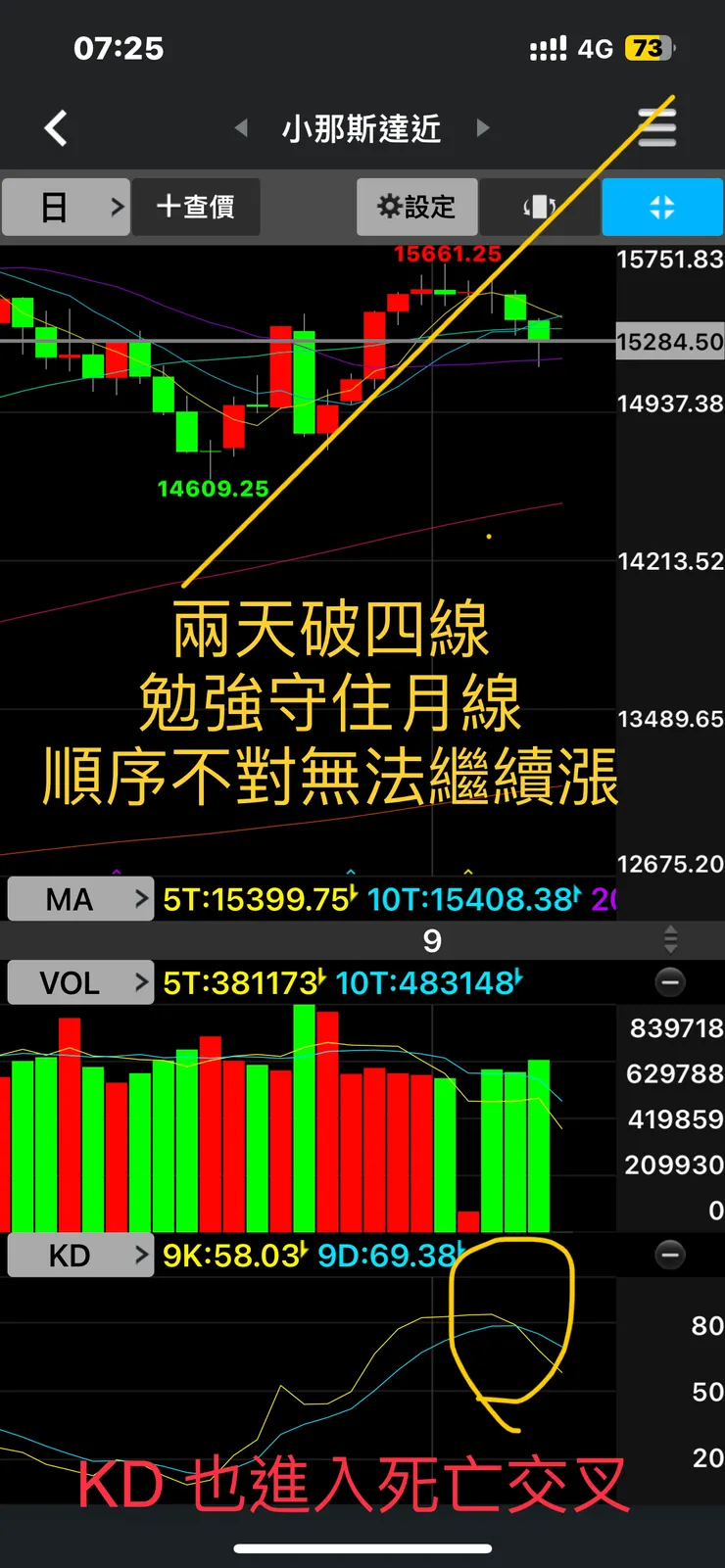
Task: Adjust the panel size stepper arrows
Action: pyautogui.click(x=671, y=940)
